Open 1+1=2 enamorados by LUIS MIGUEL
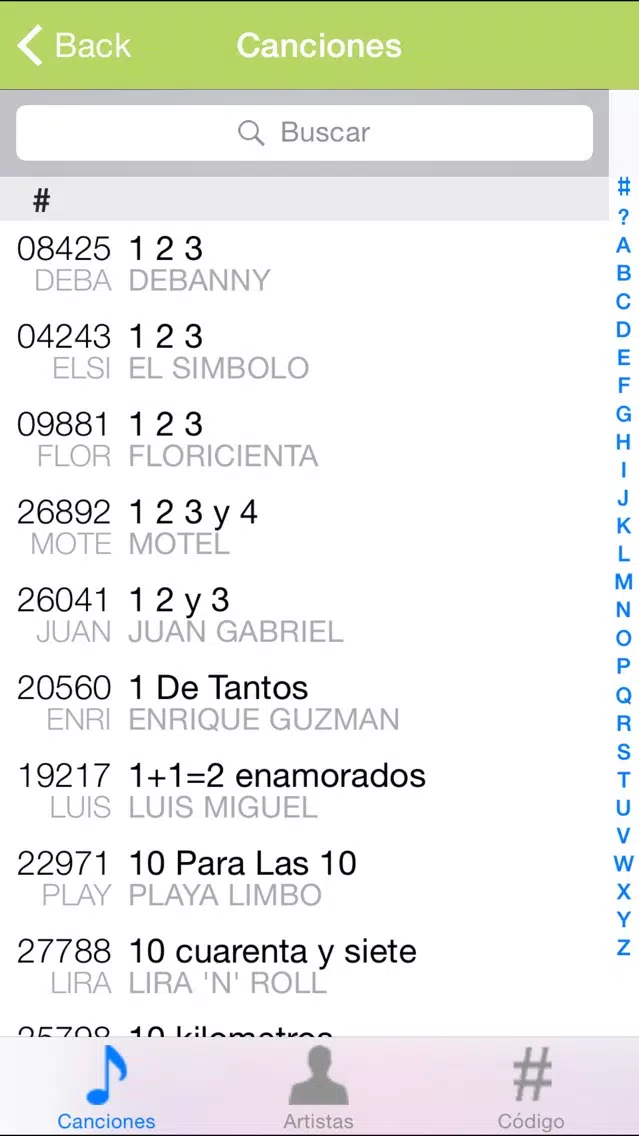The height and width of the screenshot is (1136, 639). (x=304, y=792)
